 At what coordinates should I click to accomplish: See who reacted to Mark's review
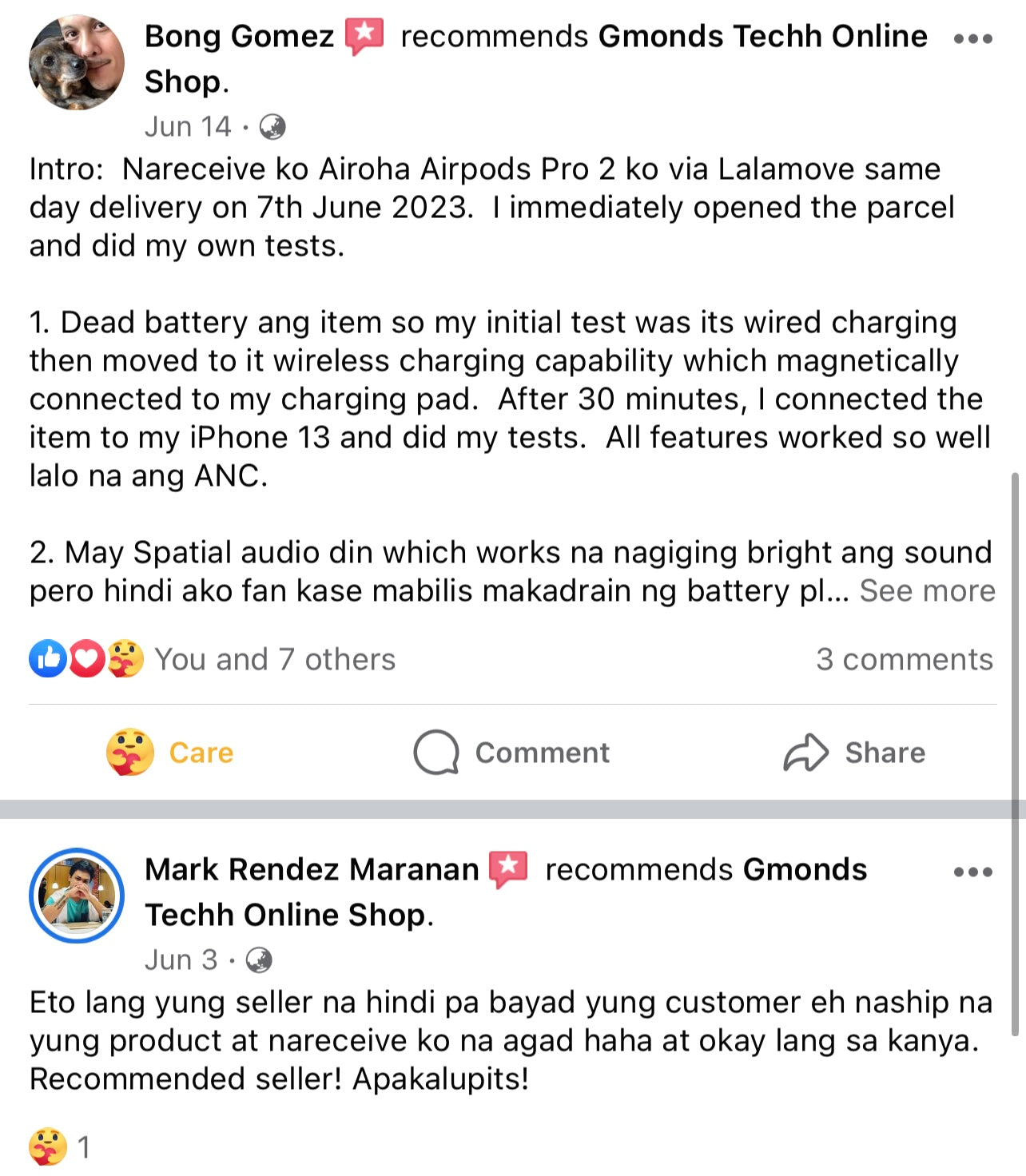click(60, 1147)
